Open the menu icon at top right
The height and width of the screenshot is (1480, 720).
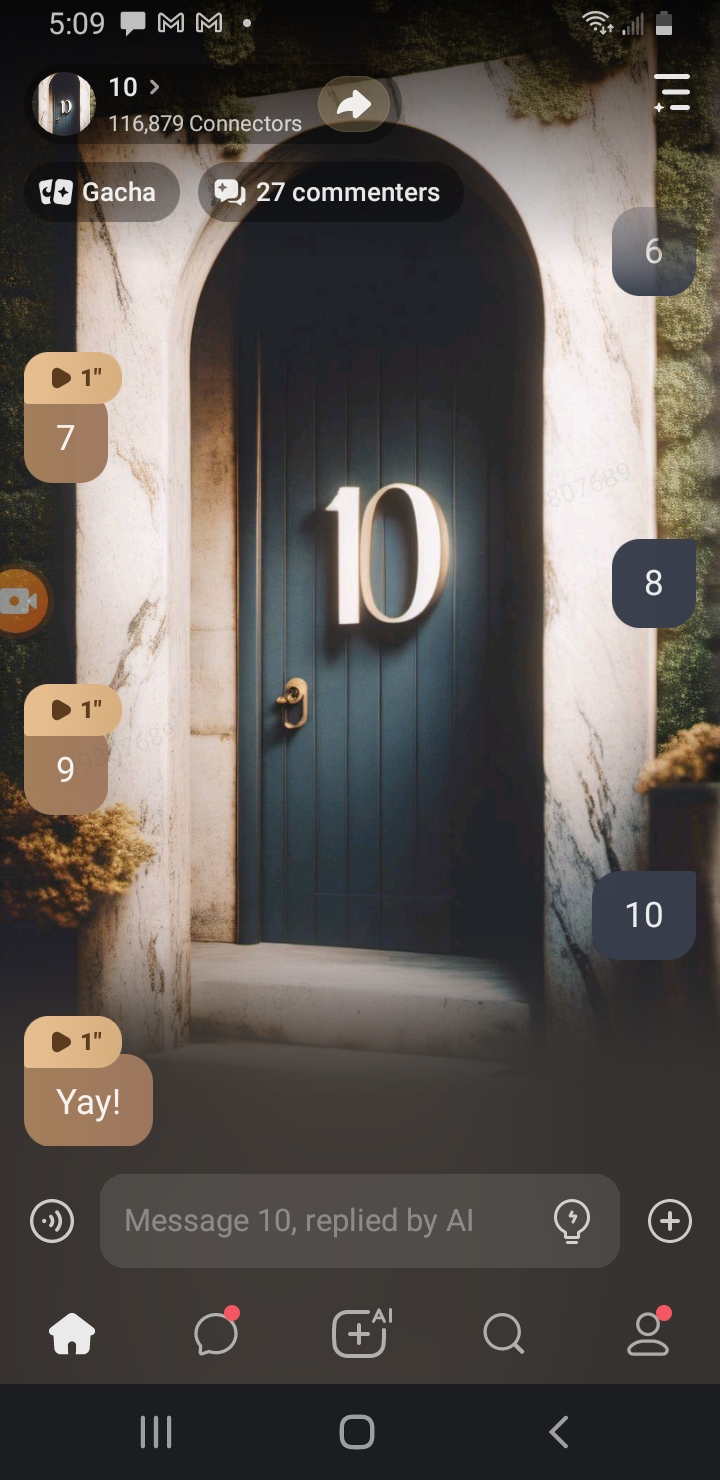point(672,92)
